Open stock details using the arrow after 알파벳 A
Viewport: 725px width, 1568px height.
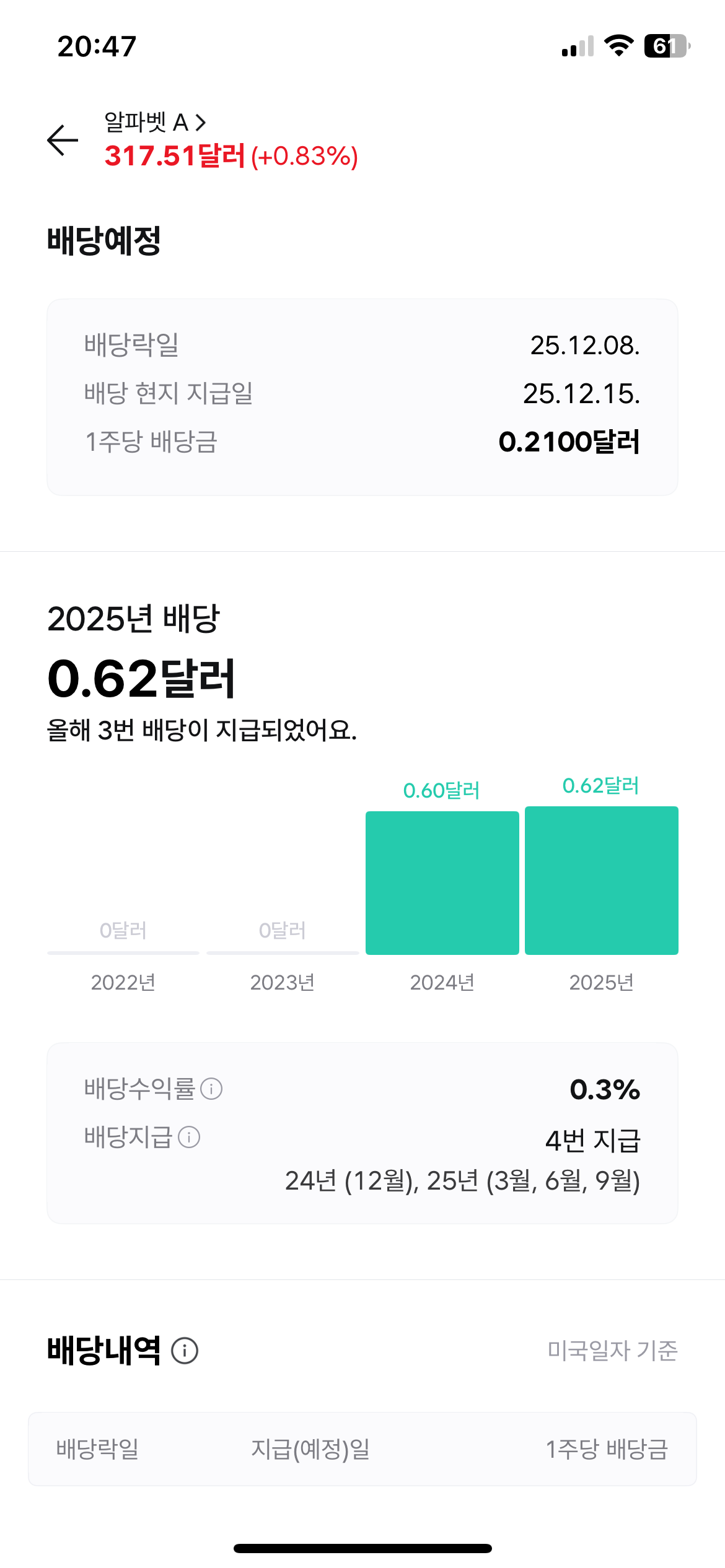pyautogui.click(x=200, y=123)
